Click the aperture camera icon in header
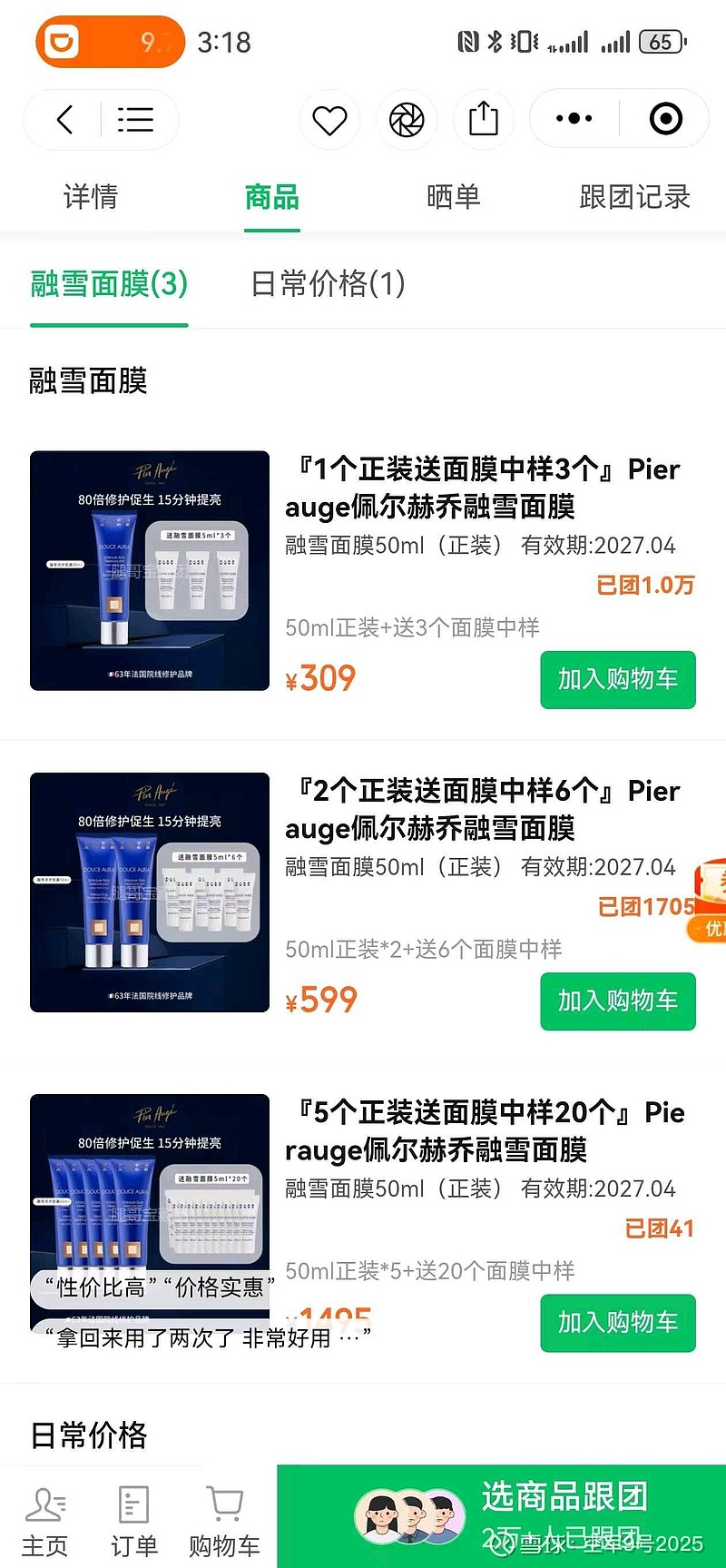 407,119
